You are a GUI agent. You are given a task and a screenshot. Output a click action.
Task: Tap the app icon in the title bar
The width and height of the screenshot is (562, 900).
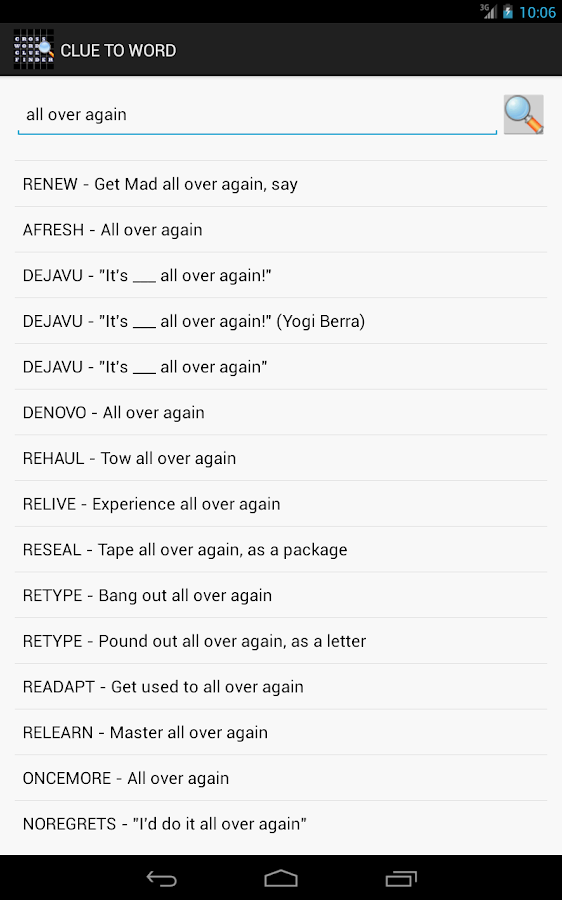coord(34,50)
